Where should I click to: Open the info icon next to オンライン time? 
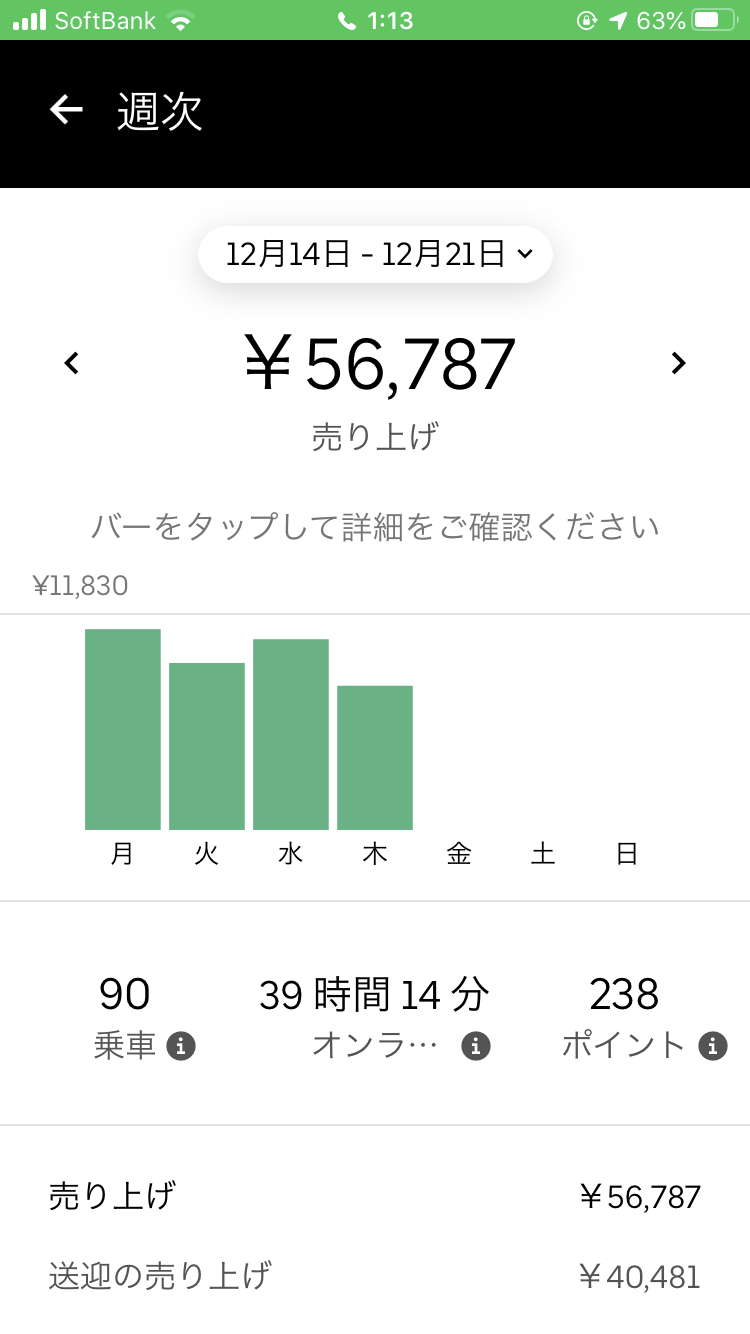point(476,1046)
